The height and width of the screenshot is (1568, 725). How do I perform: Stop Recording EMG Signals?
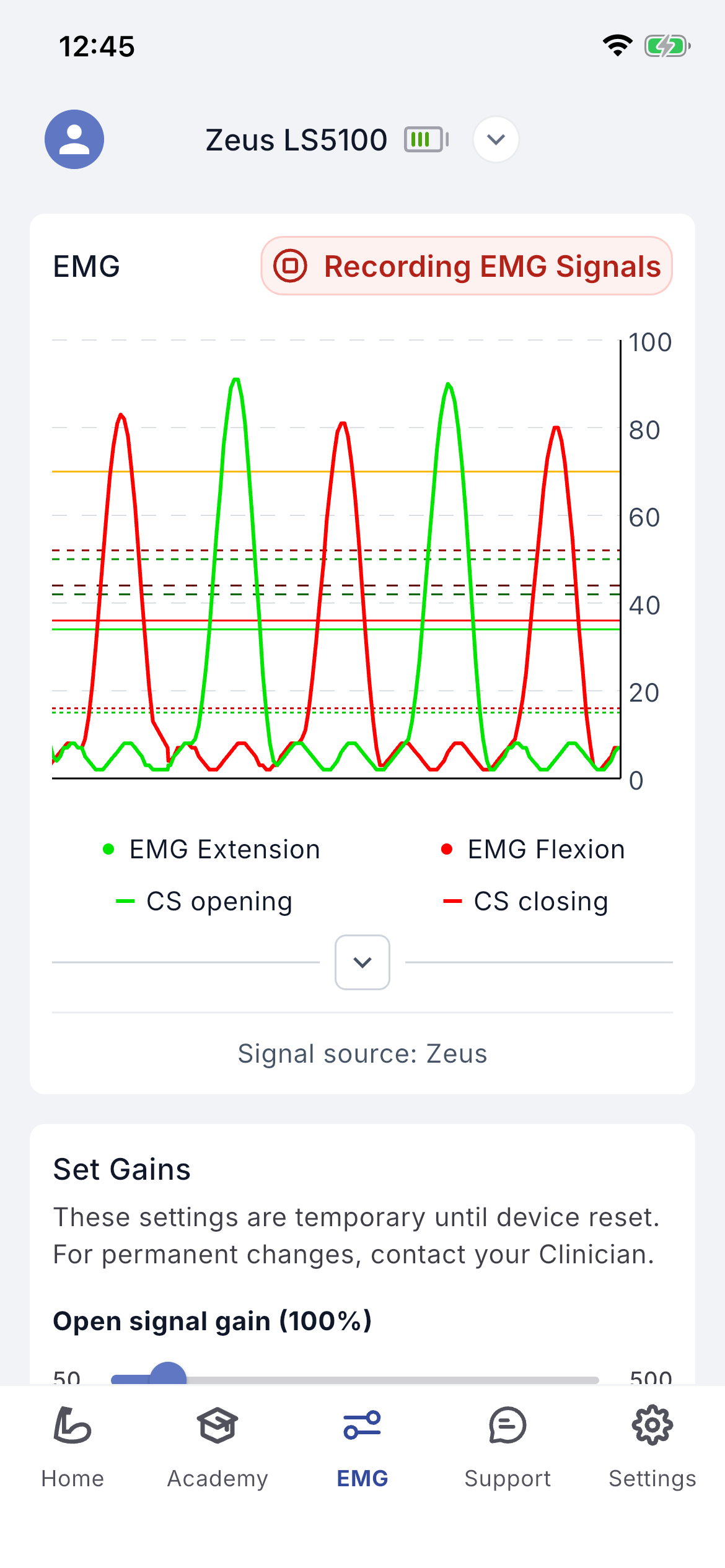[x=467, y=266]
